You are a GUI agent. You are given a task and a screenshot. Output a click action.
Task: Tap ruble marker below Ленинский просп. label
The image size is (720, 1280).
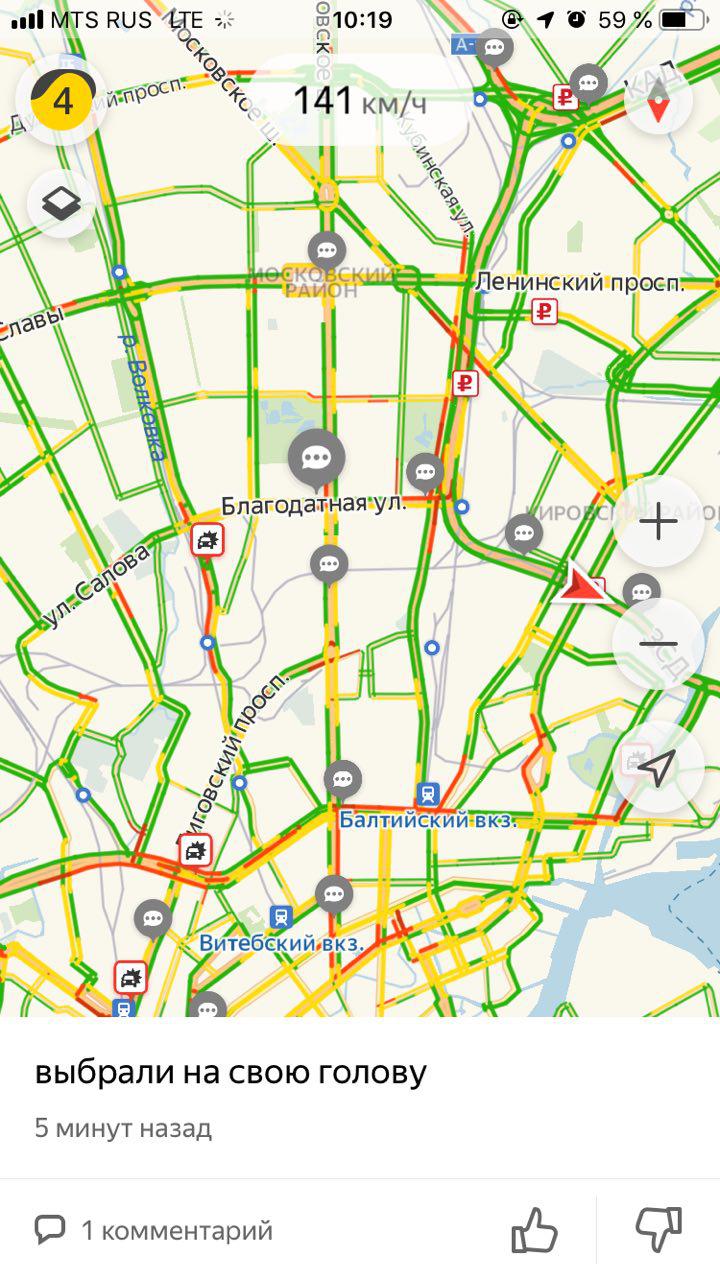544,313
